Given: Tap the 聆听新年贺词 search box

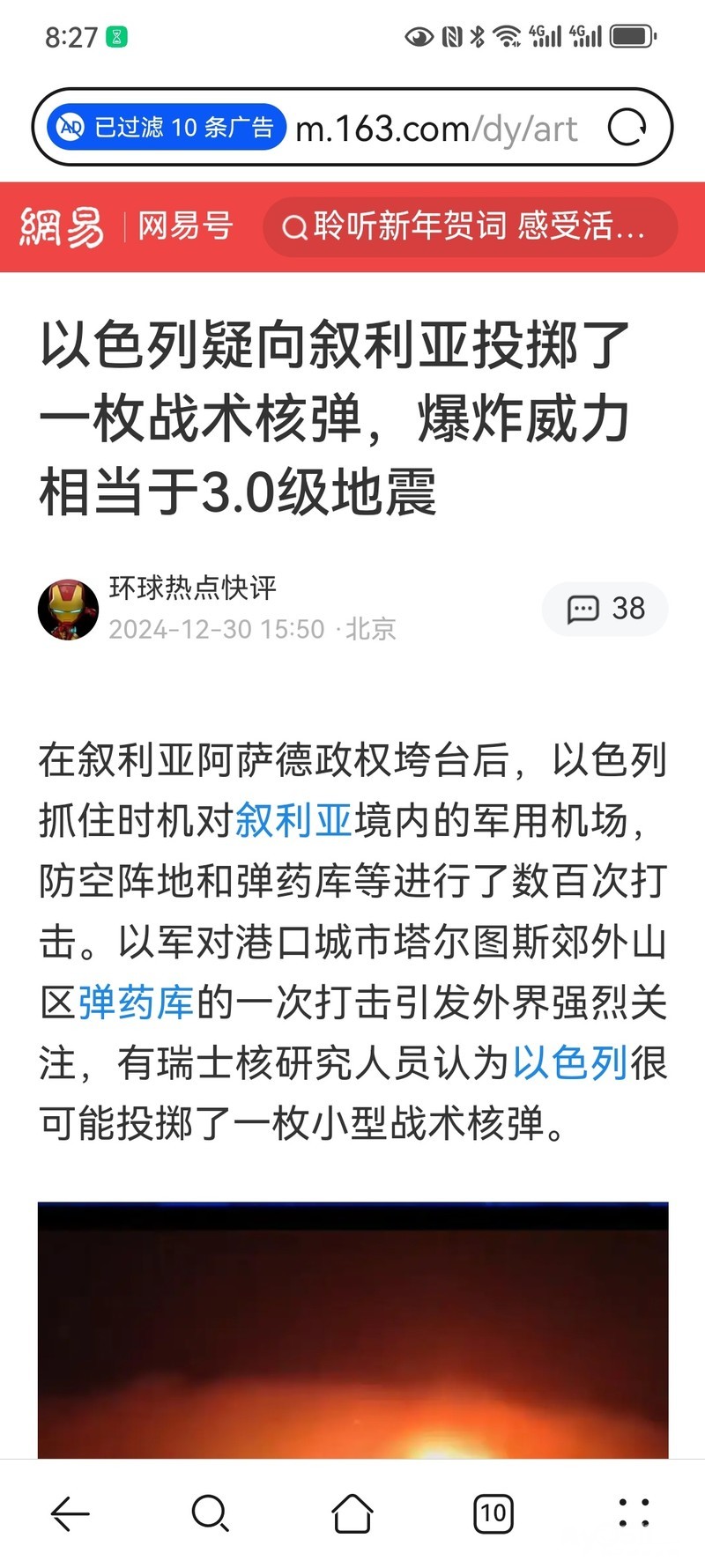Looking at the screenshot, I should (x=471, y=227).
